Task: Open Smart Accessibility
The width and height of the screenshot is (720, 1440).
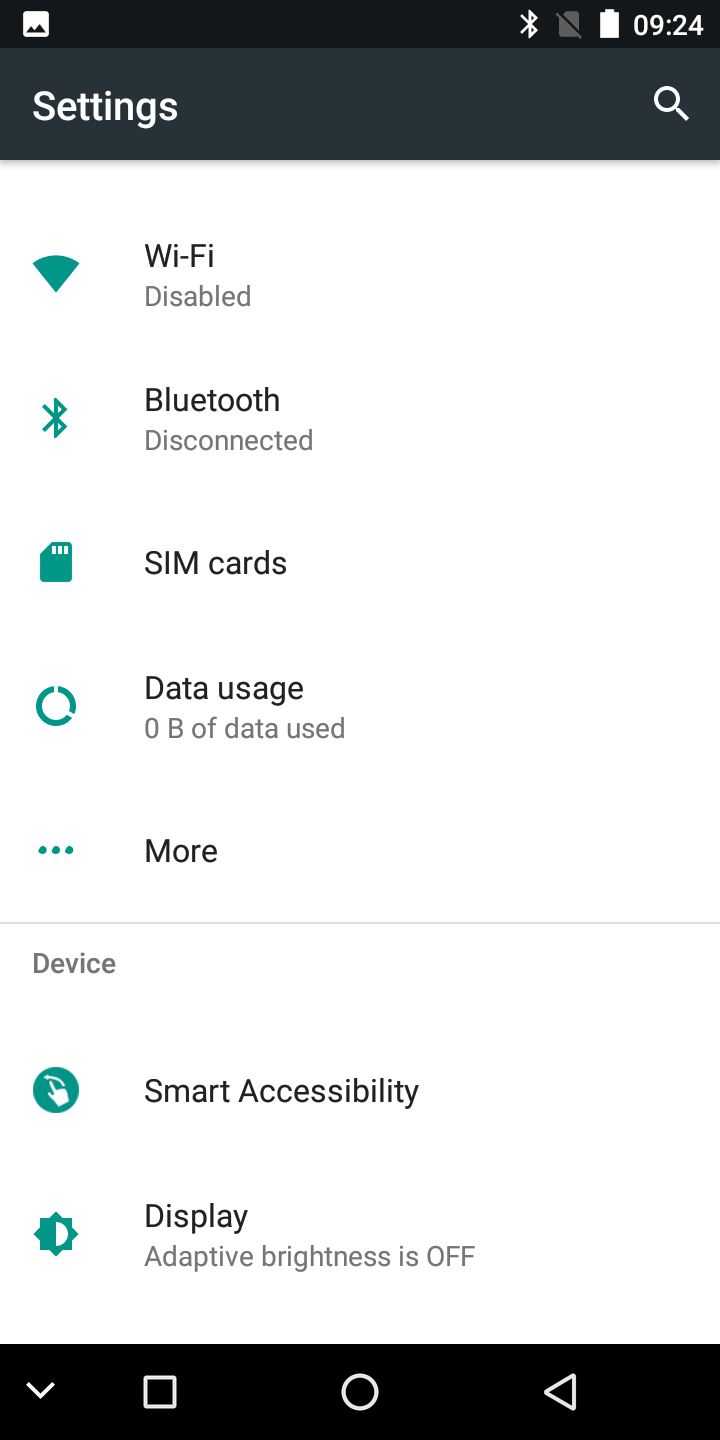Action: [x=360, y=1090]
